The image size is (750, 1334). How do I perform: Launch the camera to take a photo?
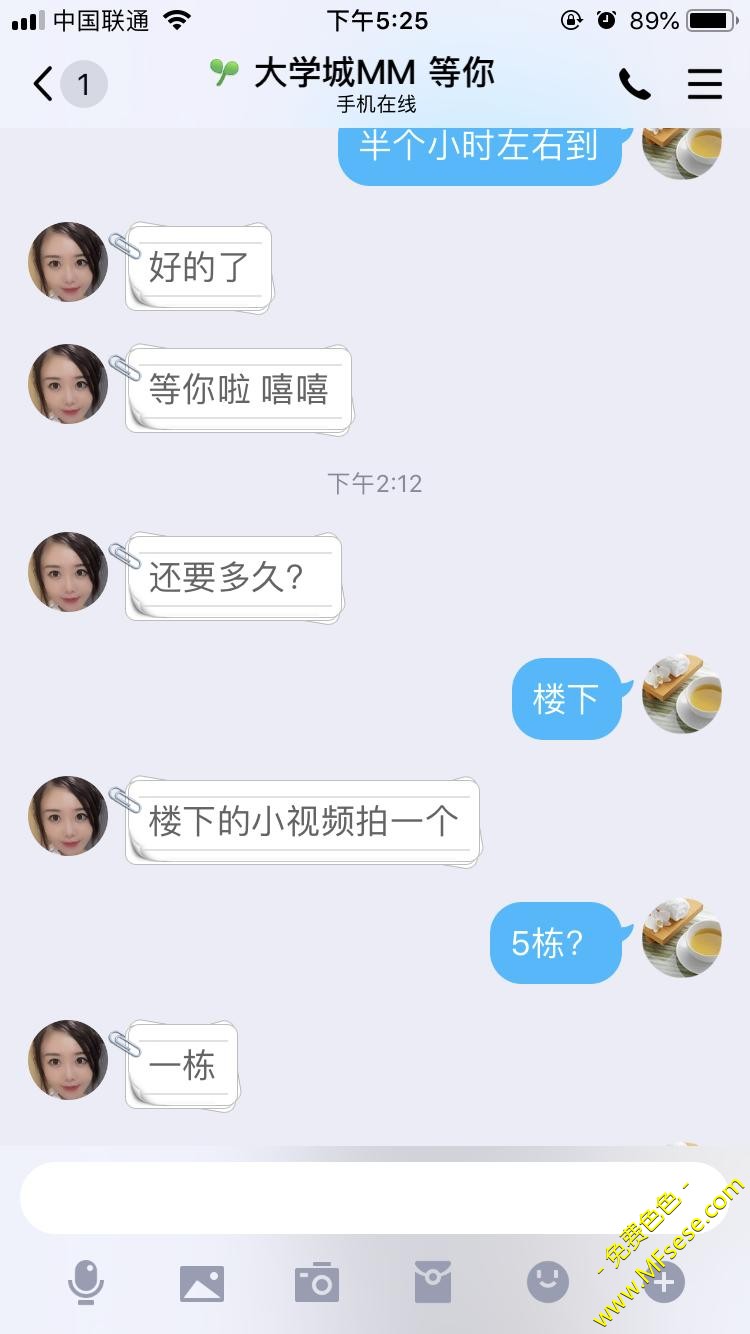pyautogui.click(x=317, y=1282)
